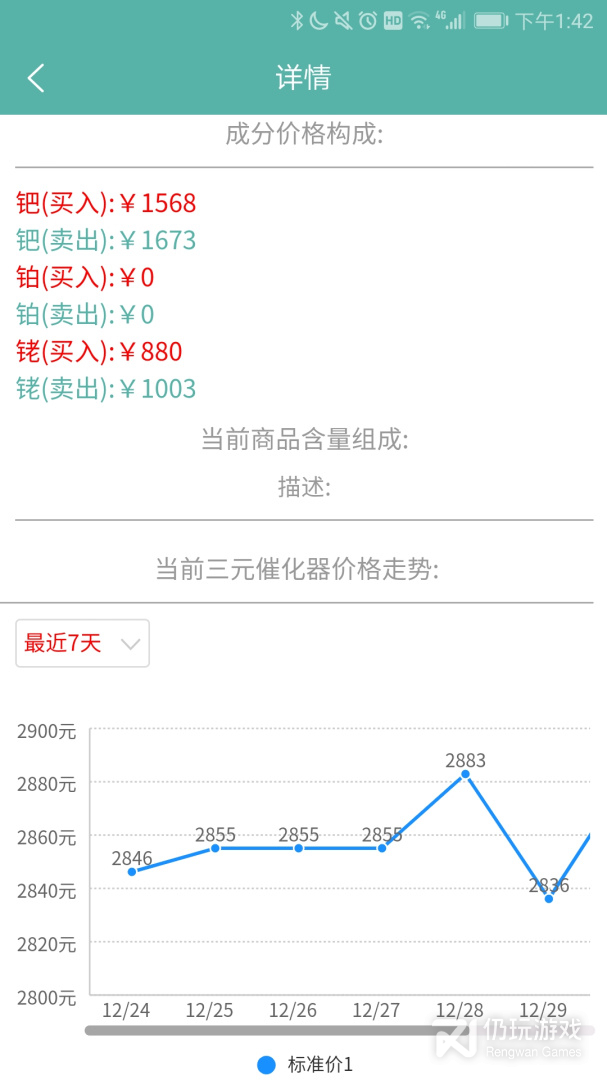Open the 最近7天 time range dropdown
The width and height of the screenshot is (607, 1080).
coord(83,643)
